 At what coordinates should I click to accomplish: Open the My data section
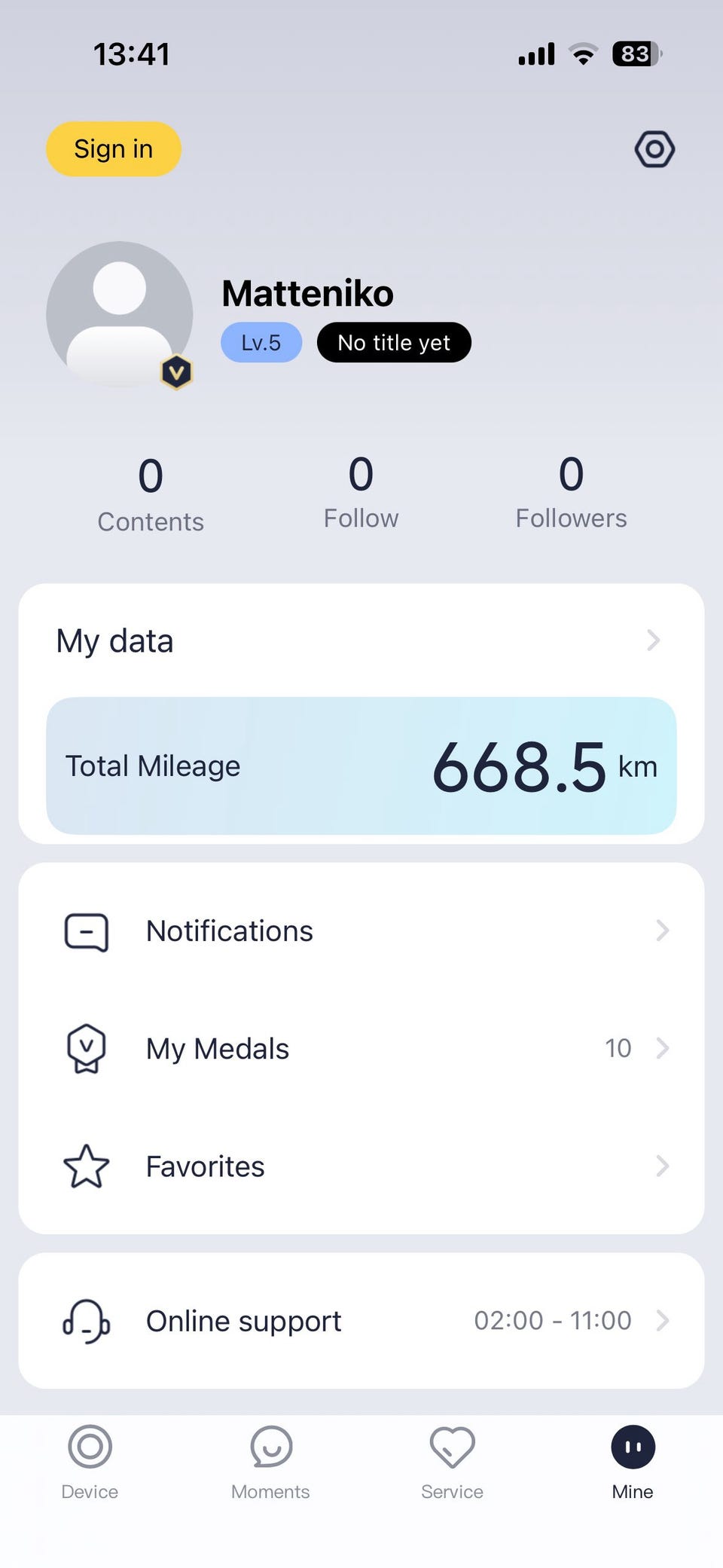click(361, 641)
